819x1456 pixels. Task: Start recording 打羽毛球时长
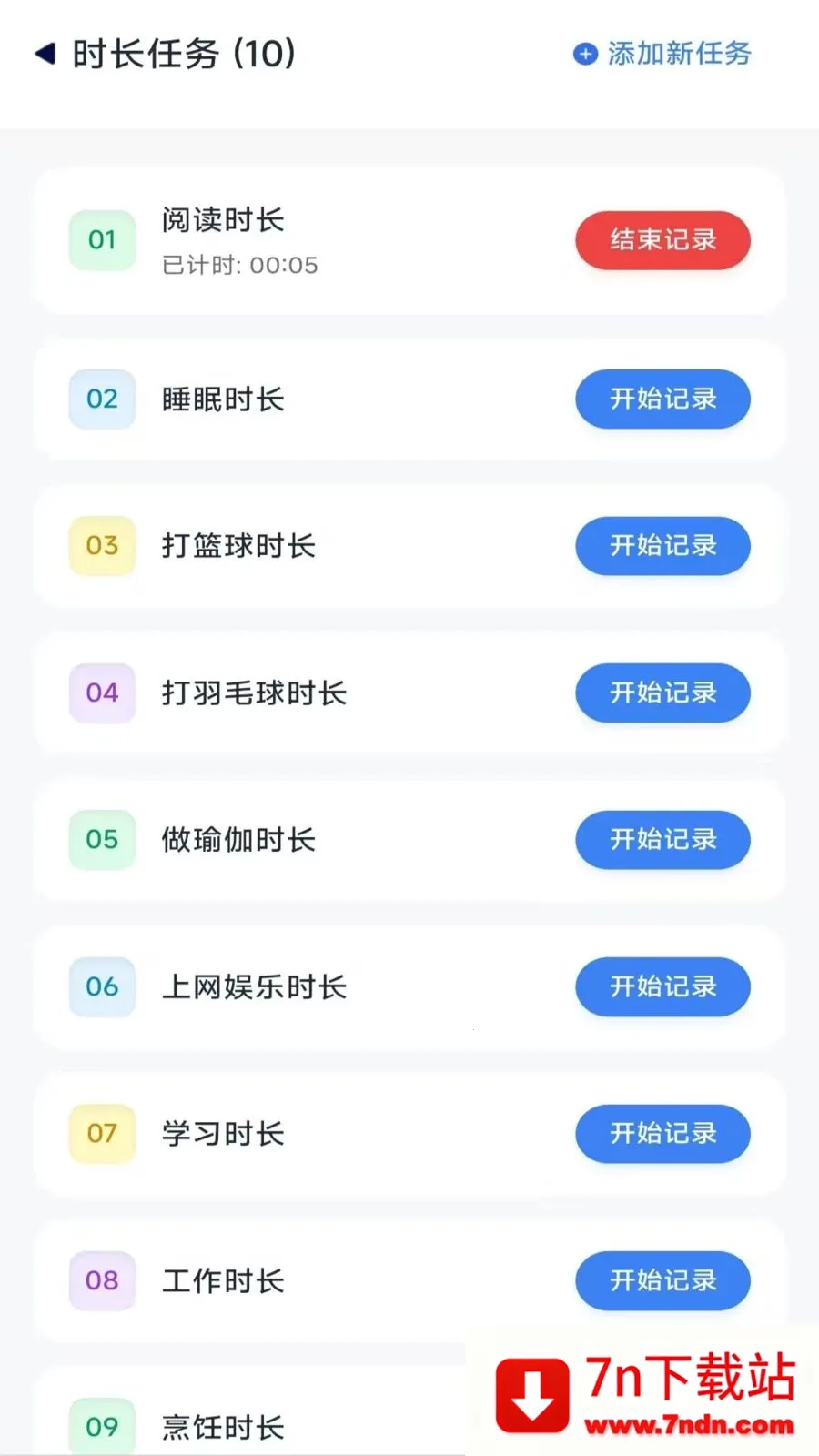pyautogui.click(x=662, y=693)
